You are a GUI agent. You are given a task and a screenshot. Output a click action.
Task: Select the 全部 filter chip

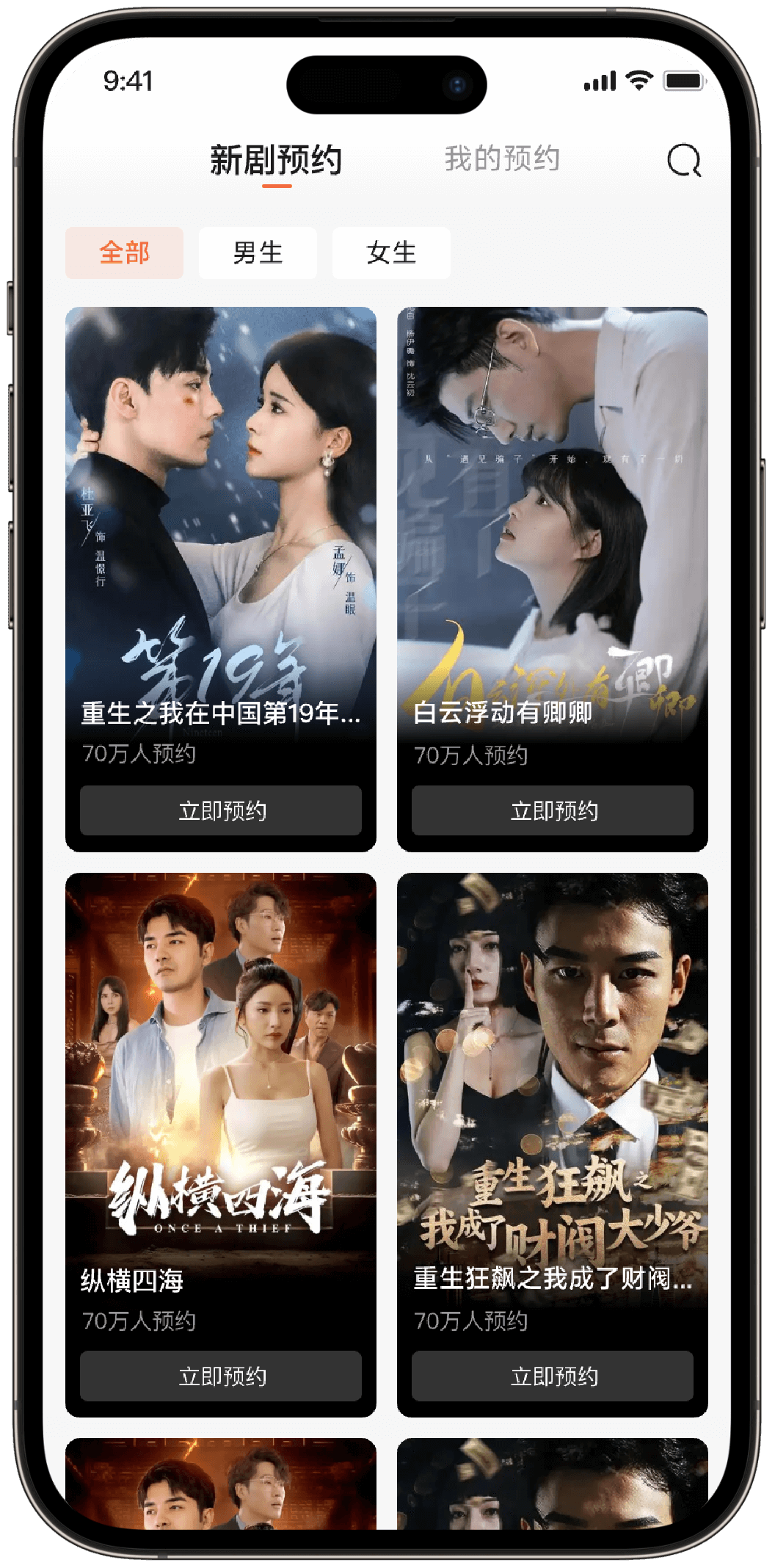click(x=124, y=253)
